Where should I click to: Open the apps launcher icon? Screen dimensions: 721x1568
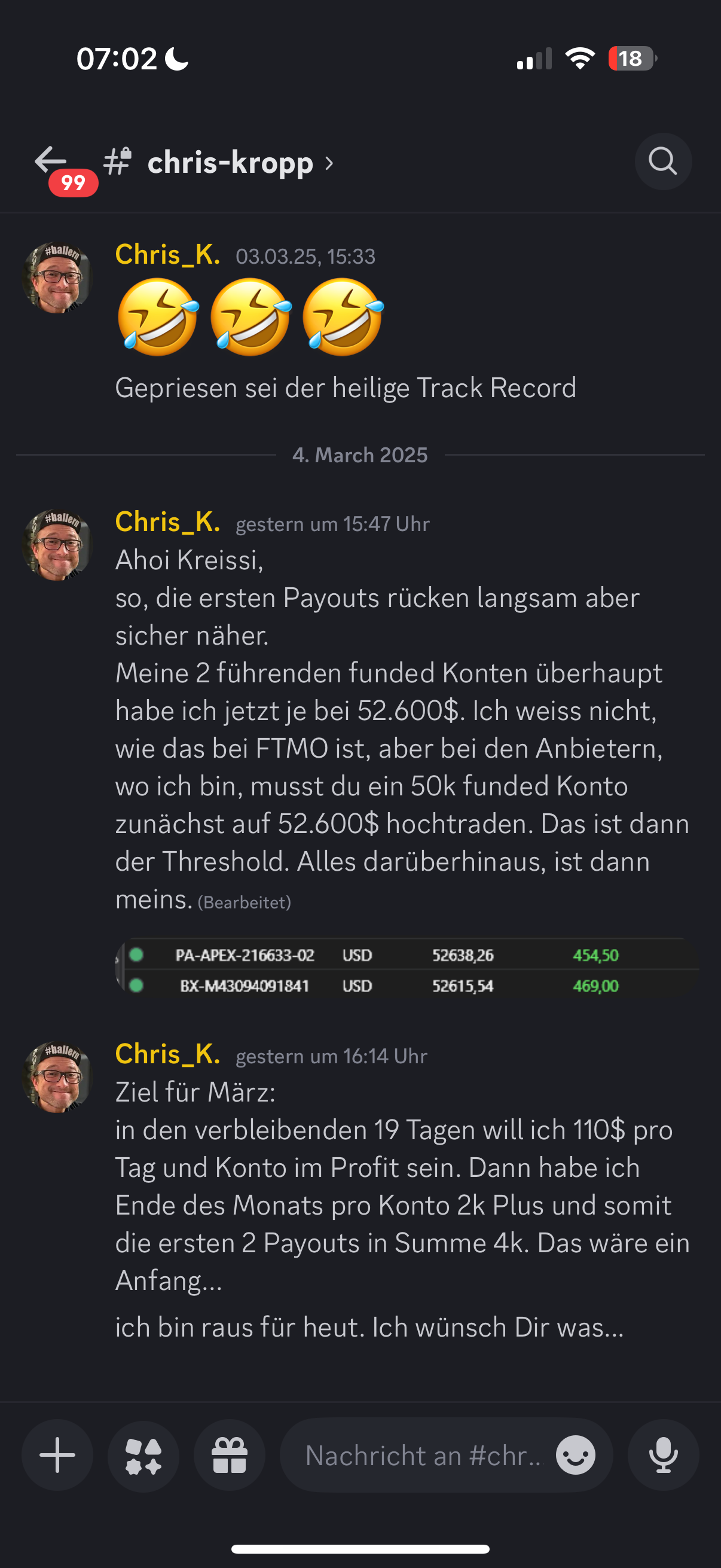point(143,1455)
